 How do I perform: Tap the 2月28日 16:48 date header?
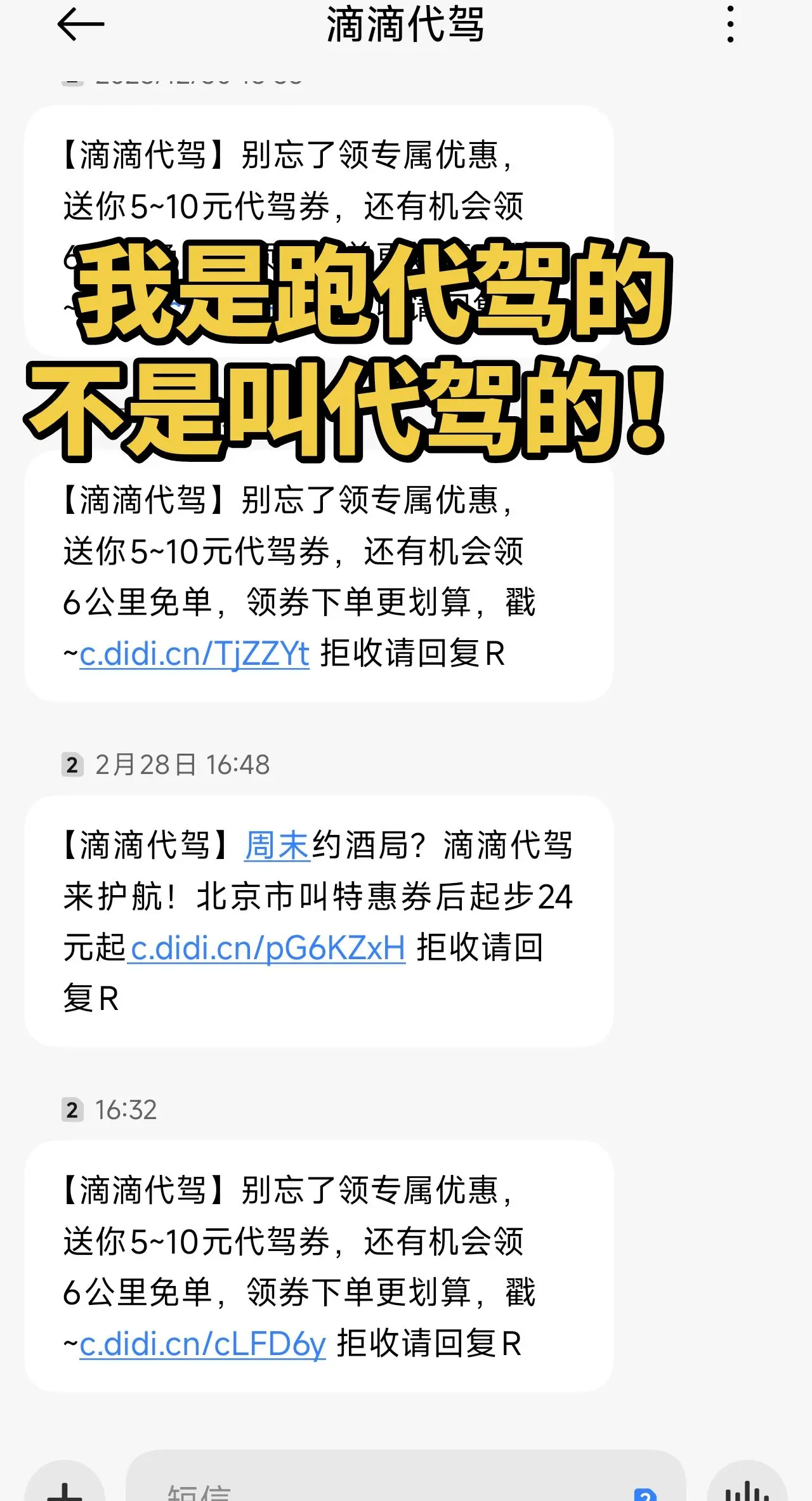[x=184, y=764]
